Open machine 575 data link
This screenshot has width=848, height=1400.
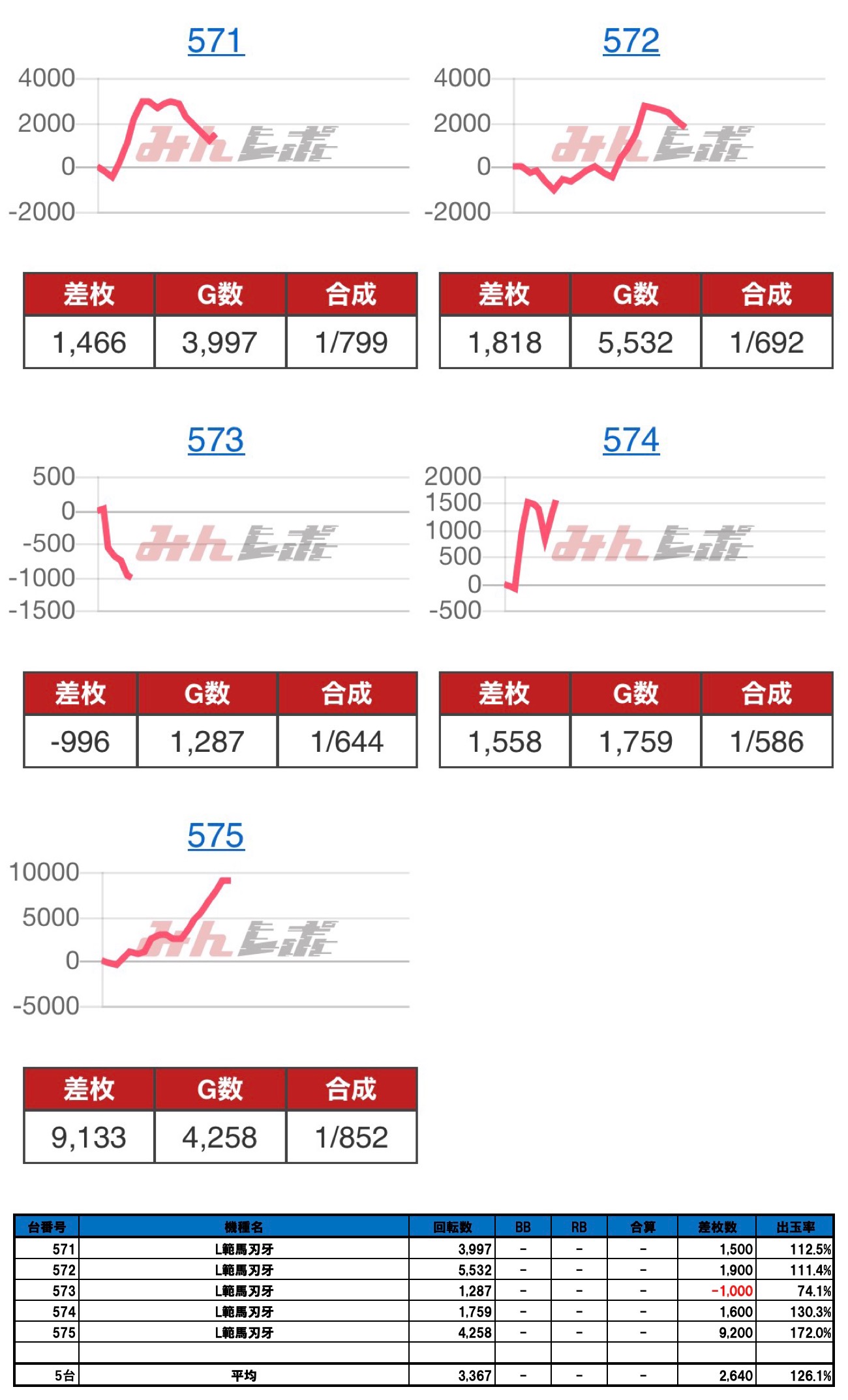(x=215, y=836)
